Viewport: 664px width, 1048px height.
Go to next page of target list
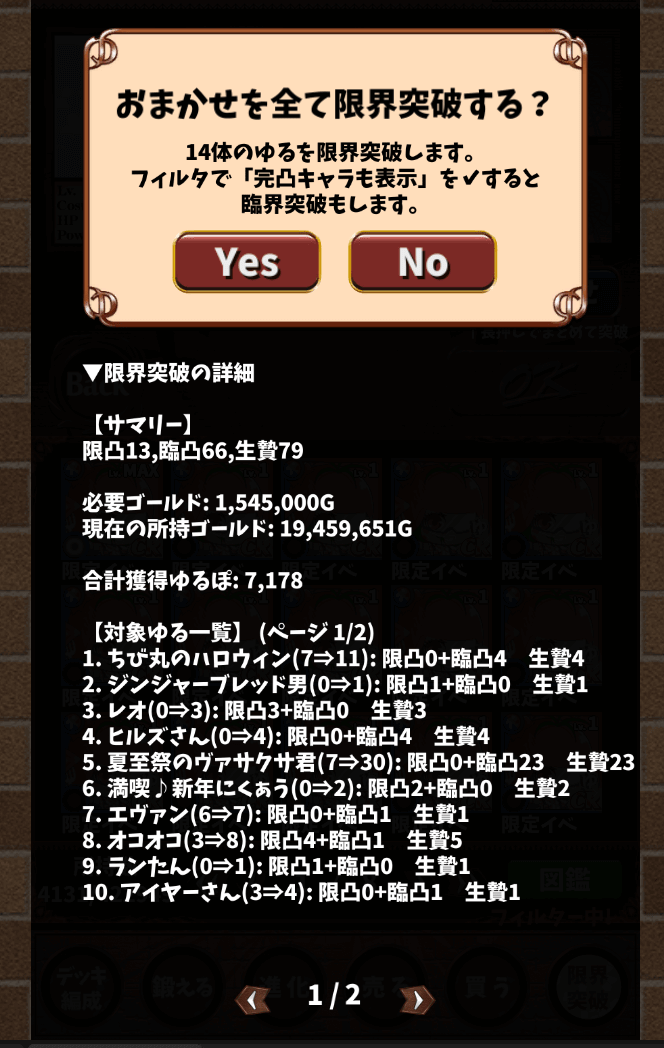click(416, 999)
